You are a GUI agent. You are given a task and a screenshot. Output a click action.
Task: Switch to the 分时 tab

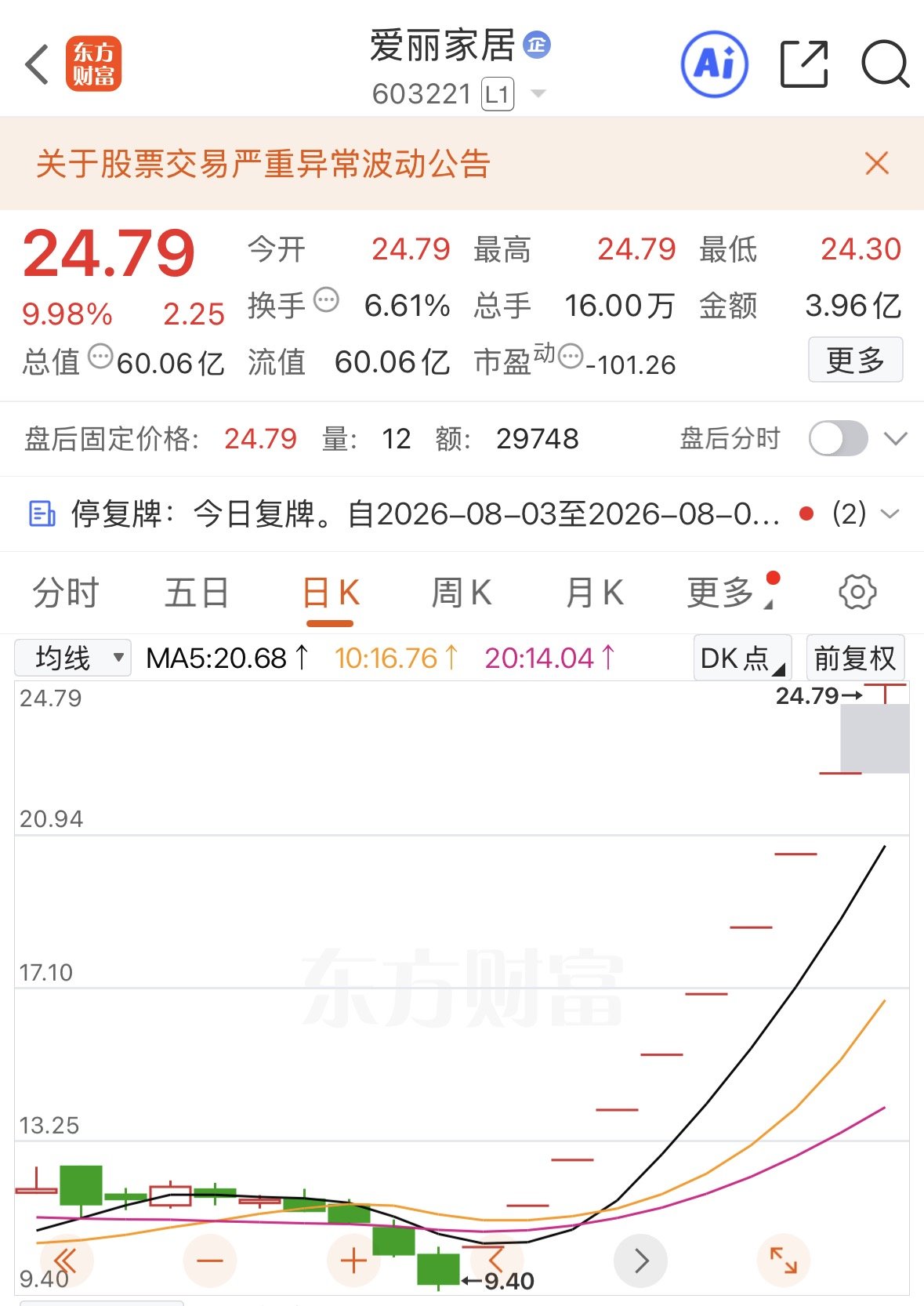point(66,593)
